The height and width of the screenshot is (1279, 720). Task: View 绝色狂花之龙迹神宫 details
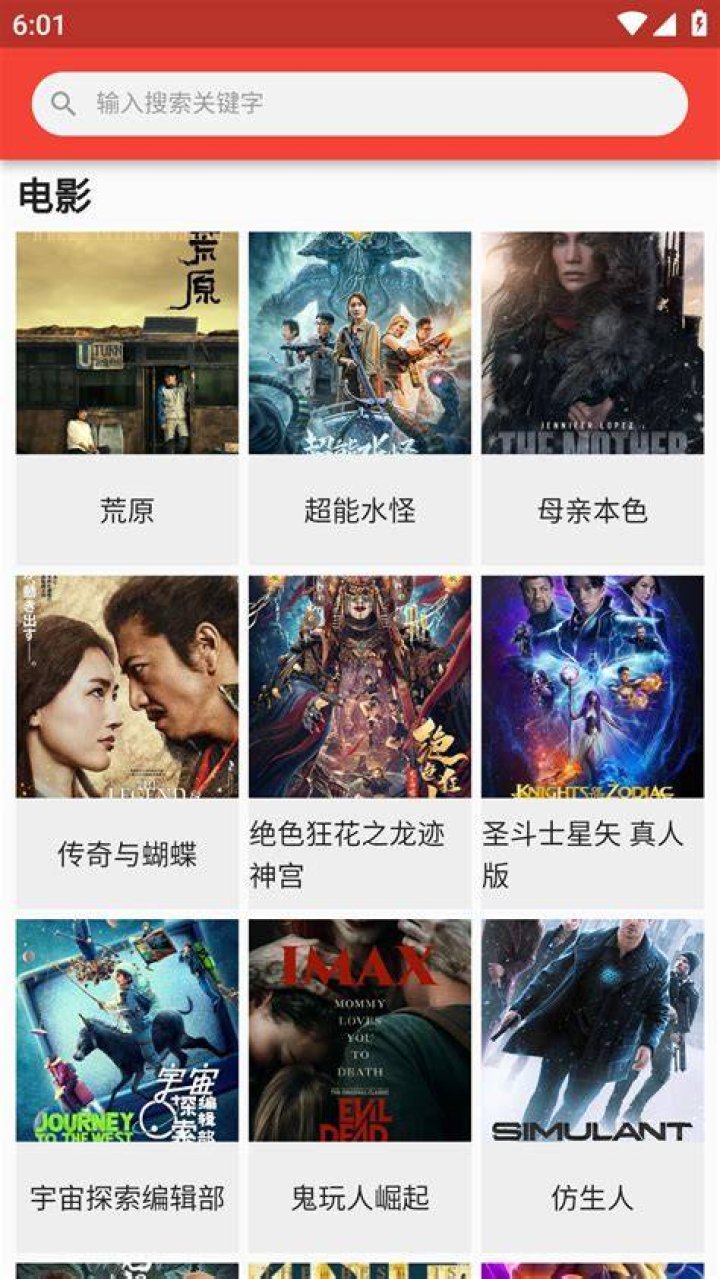[x=360, y=742]
